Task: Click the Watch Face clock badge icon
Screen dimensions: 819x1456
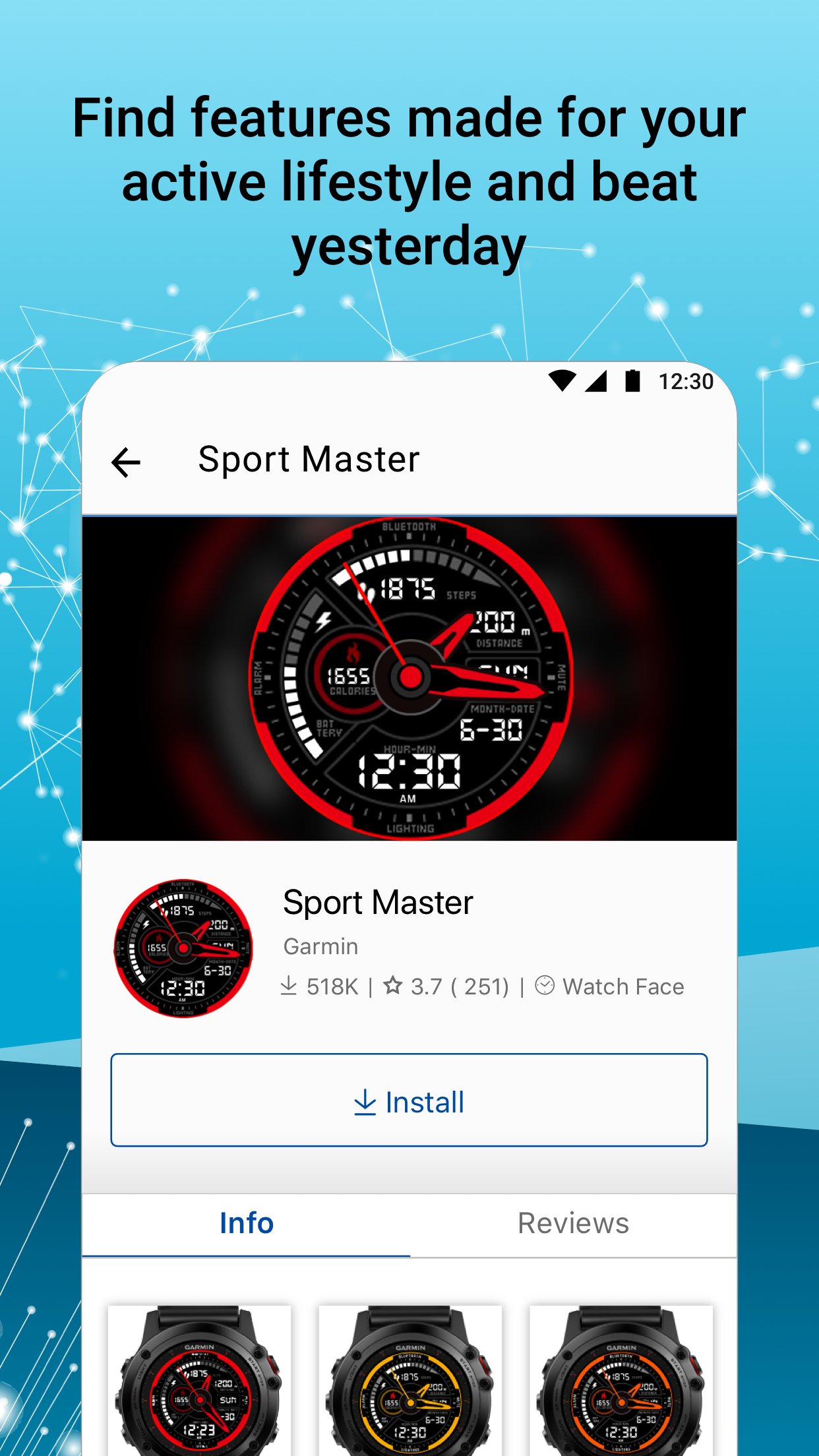Action: pyautogui.click(x=545, y=985)
